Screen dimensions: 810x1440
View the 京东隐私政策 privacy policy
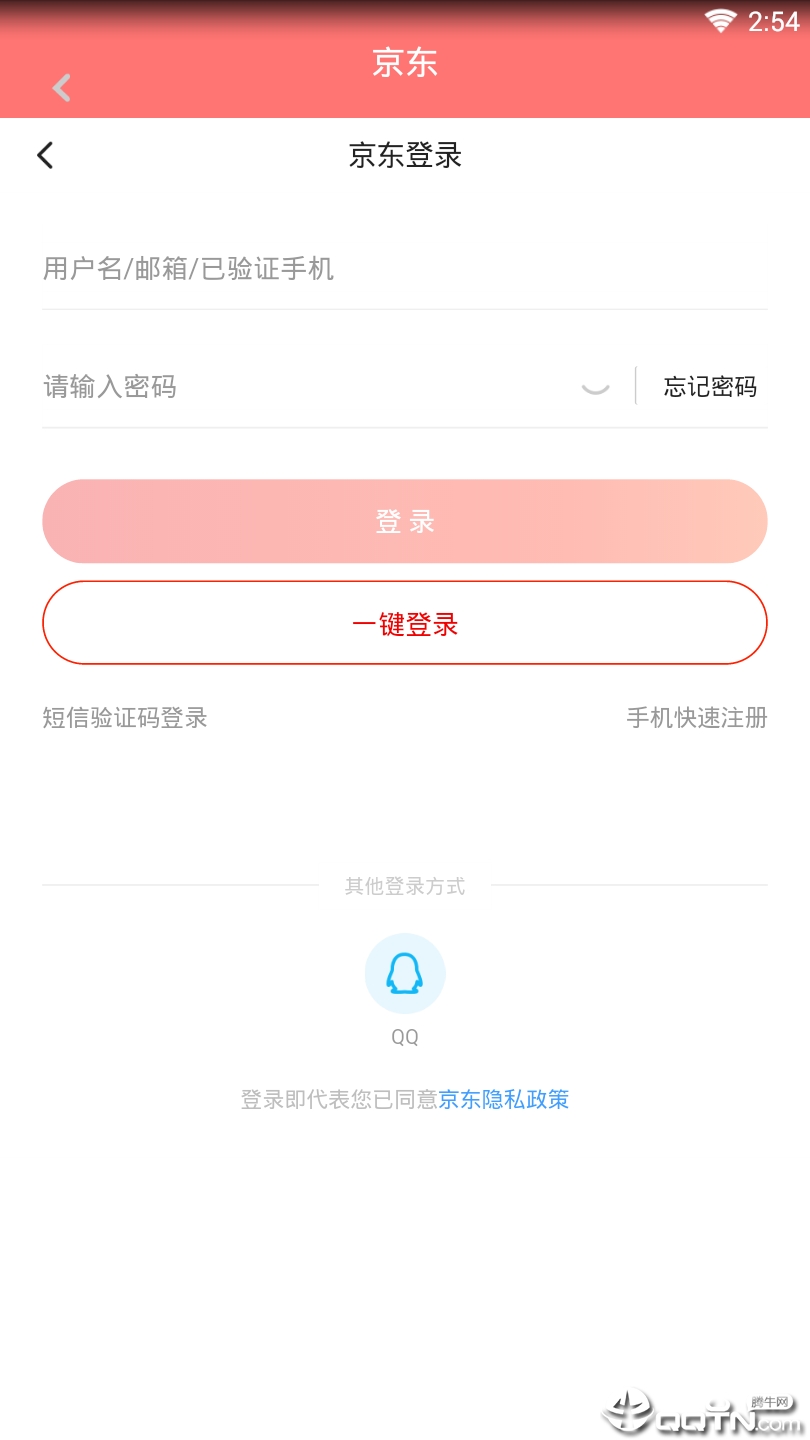[503, 1099]
